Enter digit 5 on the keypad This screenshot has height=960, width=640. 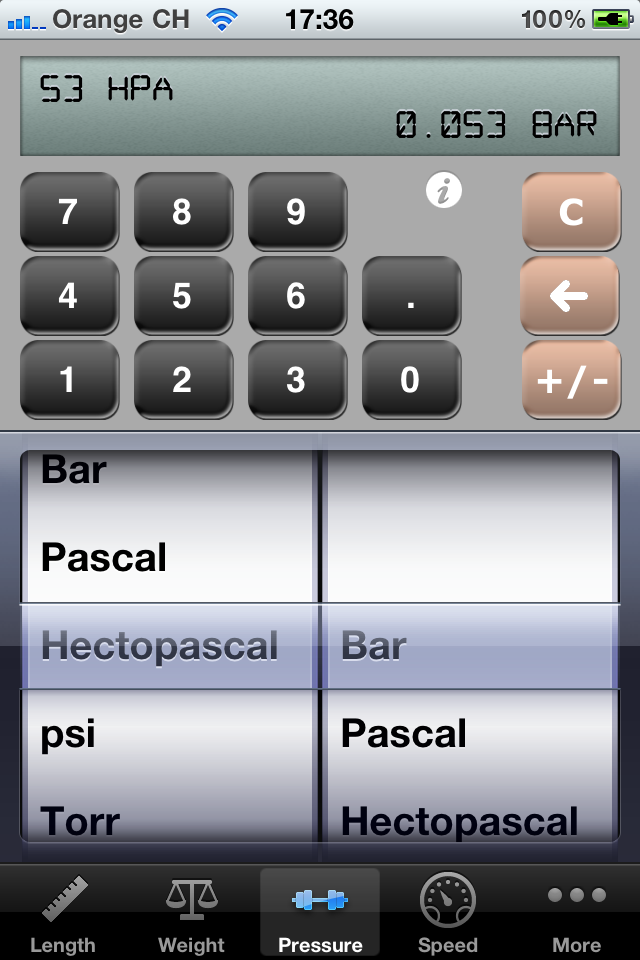coord(183,296)
